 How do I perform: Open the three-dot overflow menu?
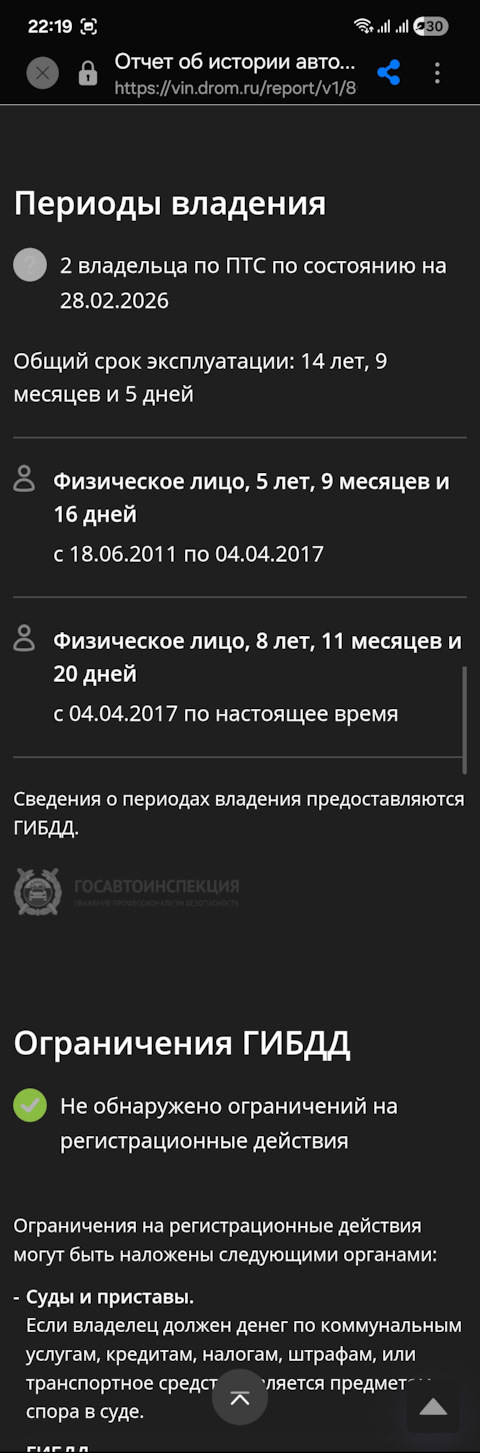click(x=437, y=73)
